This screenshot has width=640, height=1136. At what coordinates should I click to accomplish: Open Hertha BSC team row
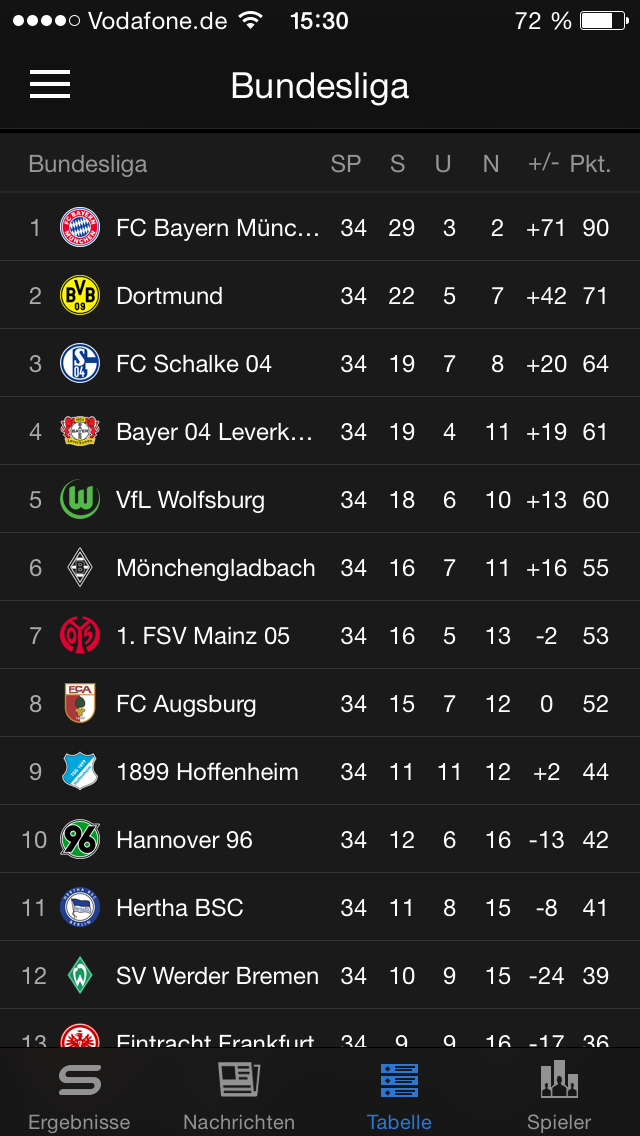(320, 908)
